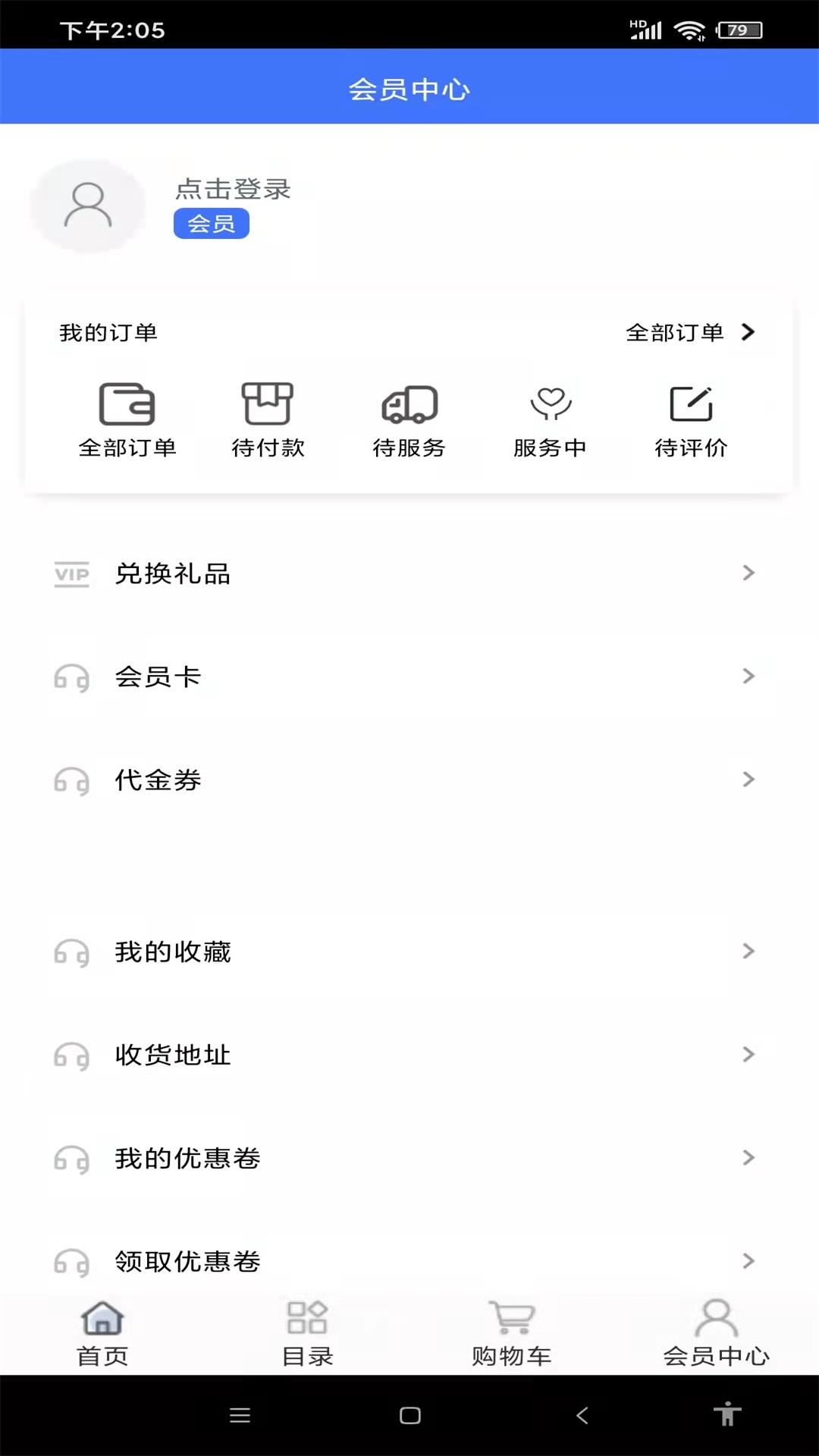This screenshot has width=819, height=1456.
Task: Switch to the 目录 tab
Action: pyautogui.click(x=307, y=1334)
